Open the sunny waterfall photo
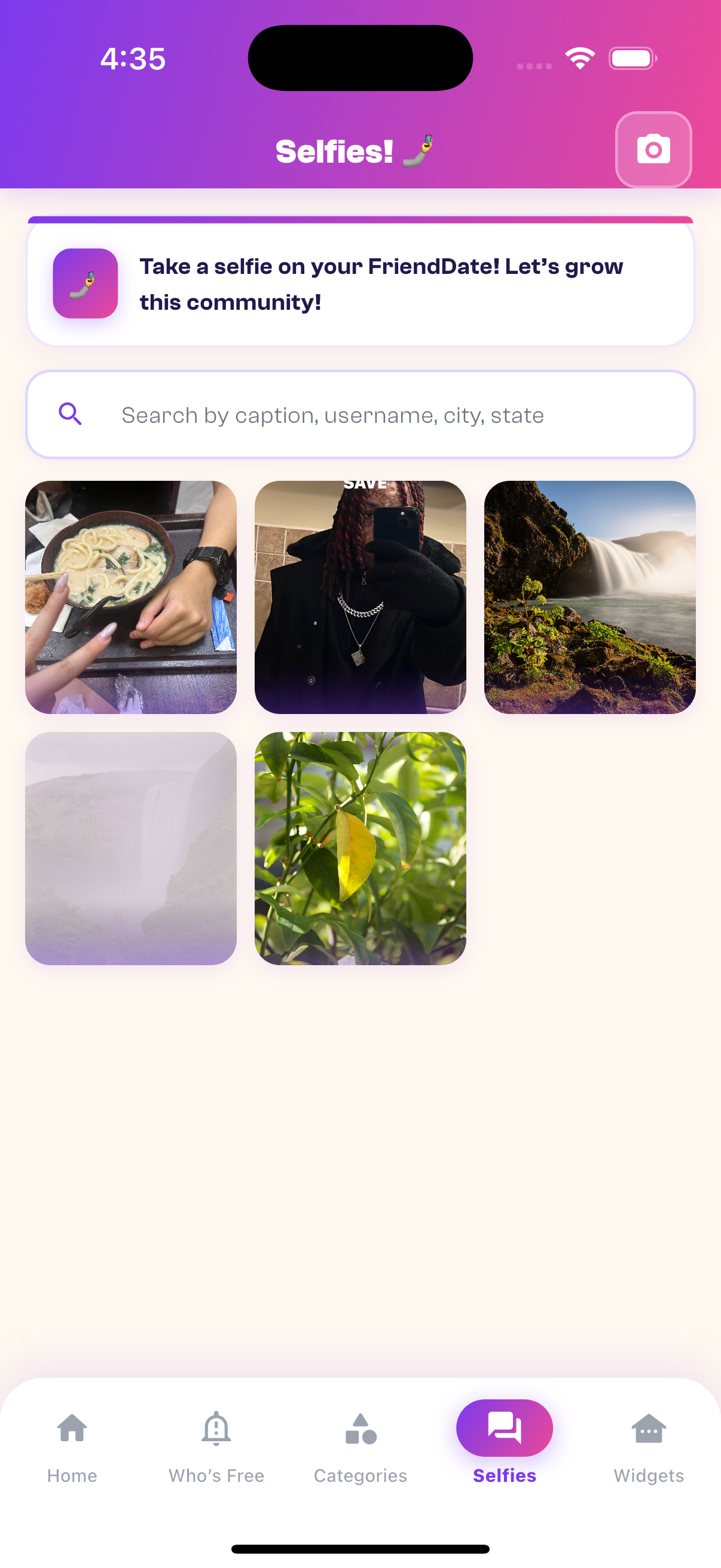 589,597
